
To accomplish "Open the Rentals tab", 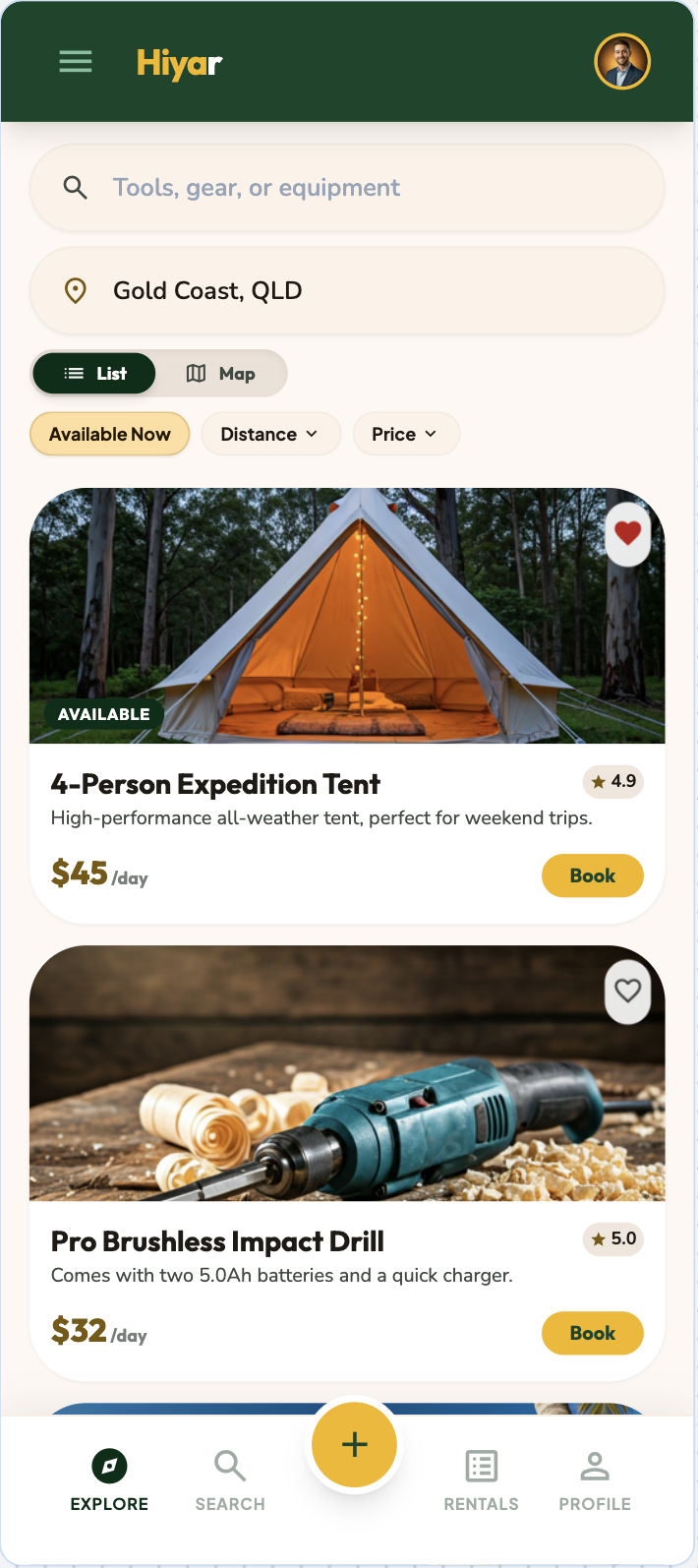I will [x=481, y=1479].
